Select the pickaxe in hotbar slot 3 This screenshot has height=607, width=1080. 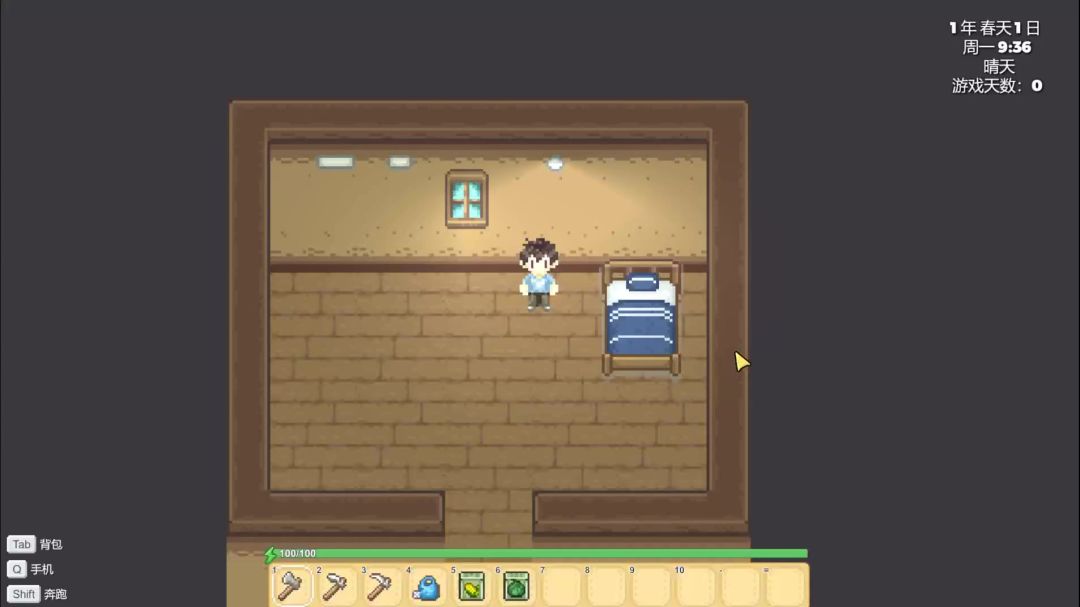pyautogui.click(x=379, y=587)
